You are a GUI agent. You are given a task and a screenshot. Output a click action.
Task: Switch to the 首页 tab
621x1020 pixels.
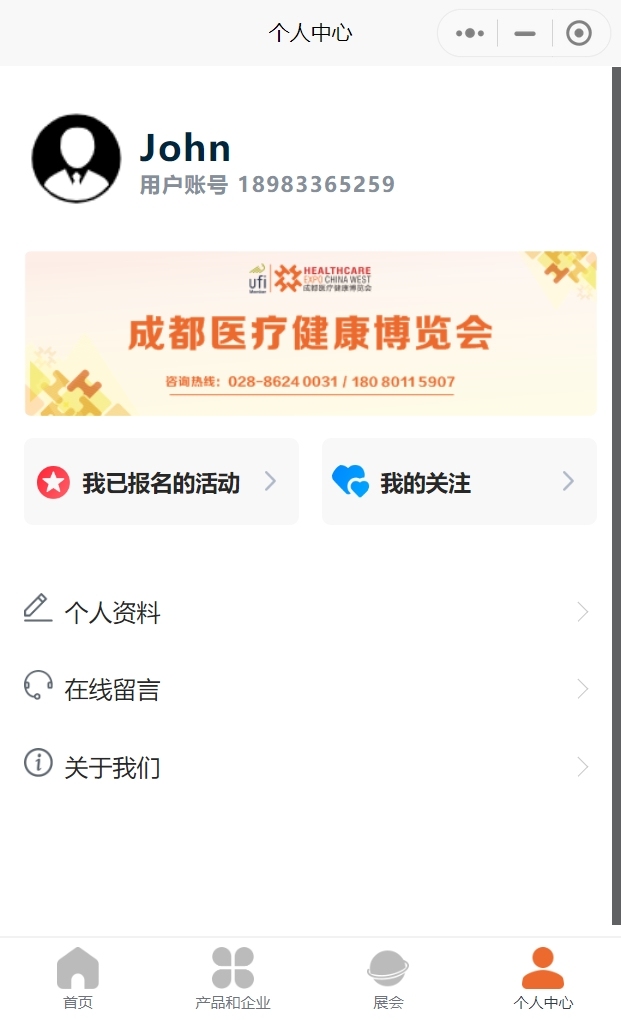[77, 978]
